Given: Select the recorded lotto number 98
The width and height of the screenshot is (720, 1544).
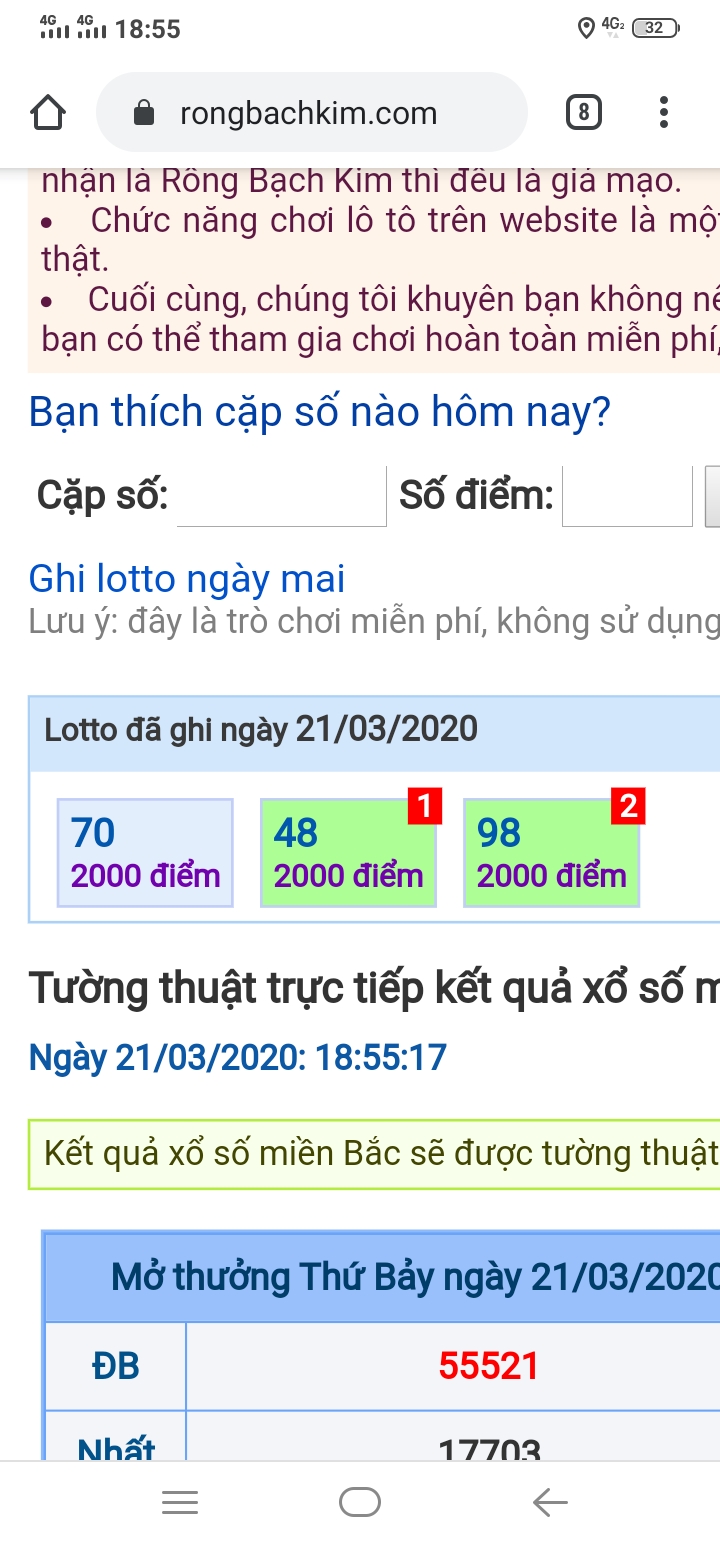Looking at the screenshot, I should click(551, 853).
